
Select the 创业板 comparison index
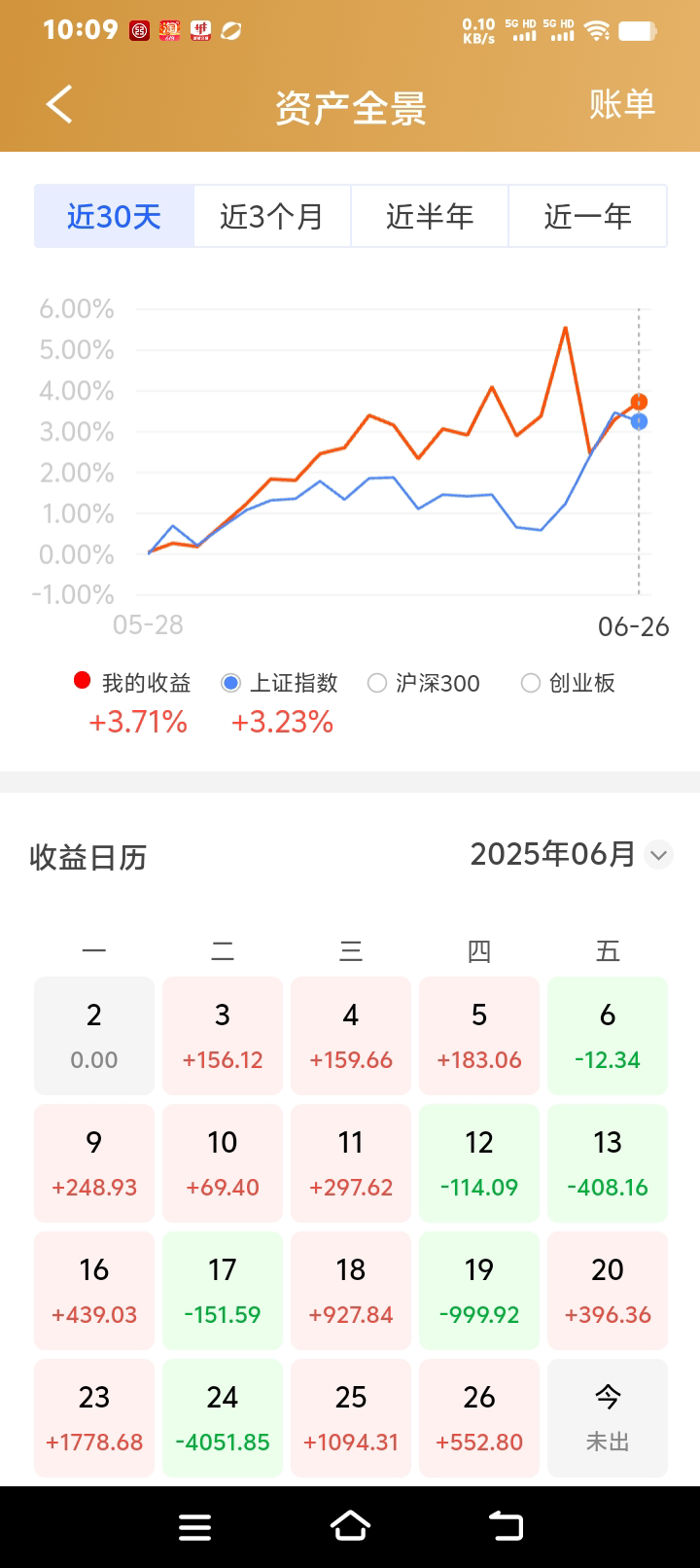pyautogui.click(x=568, y=683)
